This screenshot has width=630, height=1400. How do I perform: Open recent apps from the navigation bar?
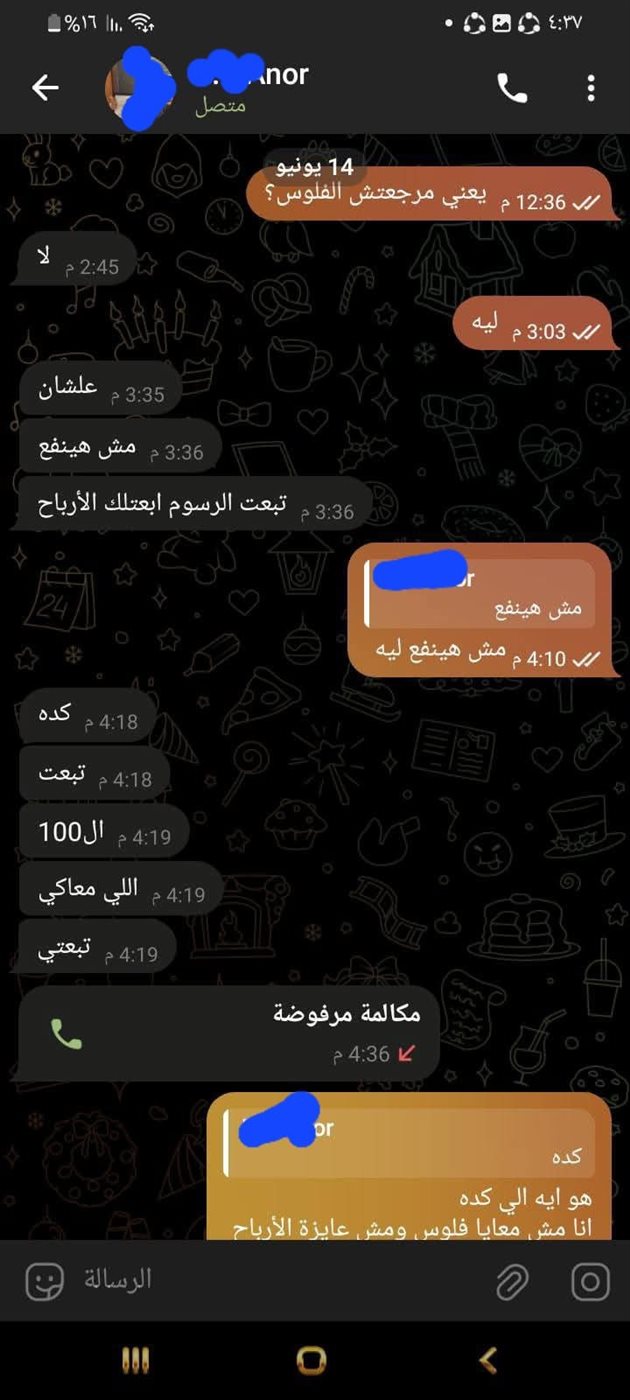tap(136, 1360)
